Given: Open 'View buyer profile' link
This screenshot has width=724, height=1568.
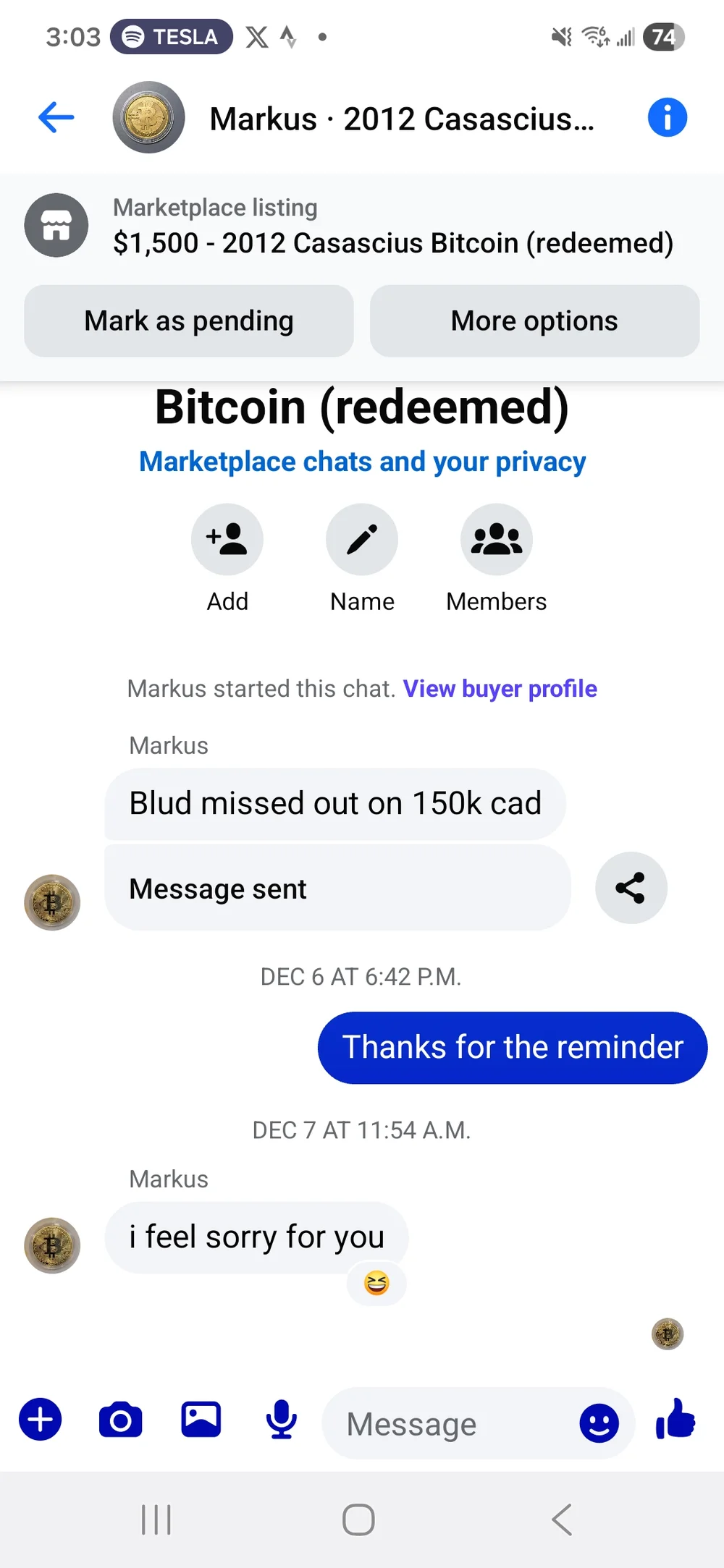Looking at the screenshot, I should 500,688.
